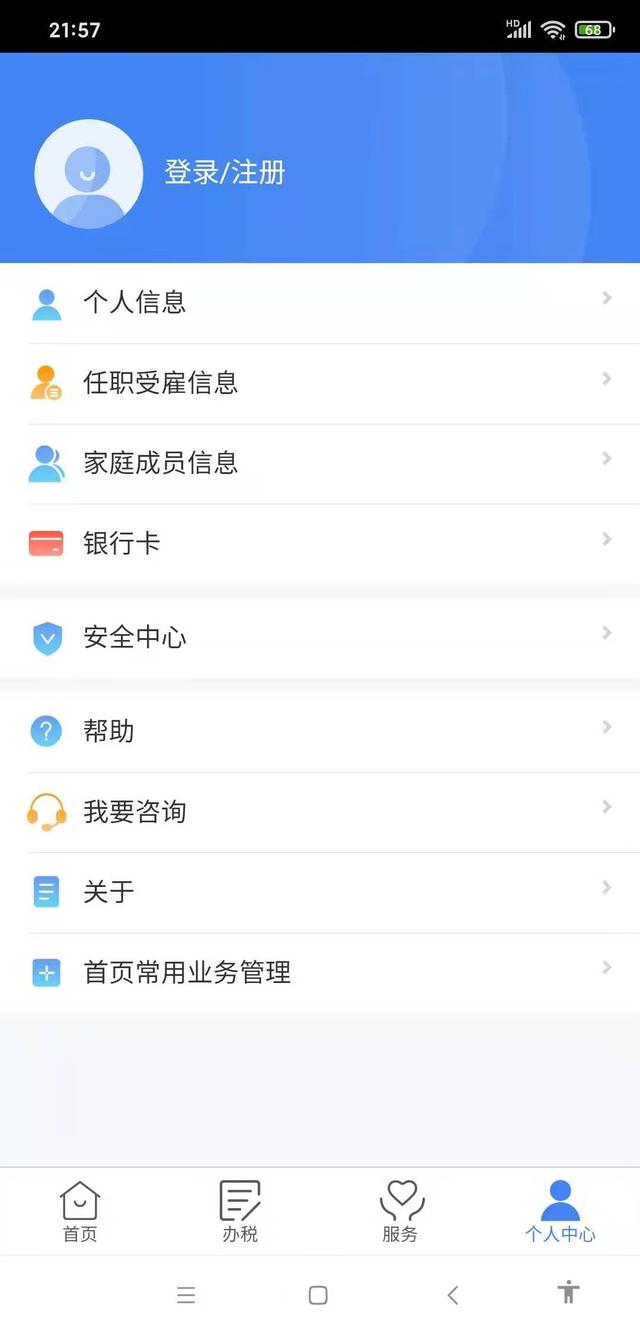Select 我要咨询
Viewport: 640px width, 1332px height.
[x=320, y=812]
